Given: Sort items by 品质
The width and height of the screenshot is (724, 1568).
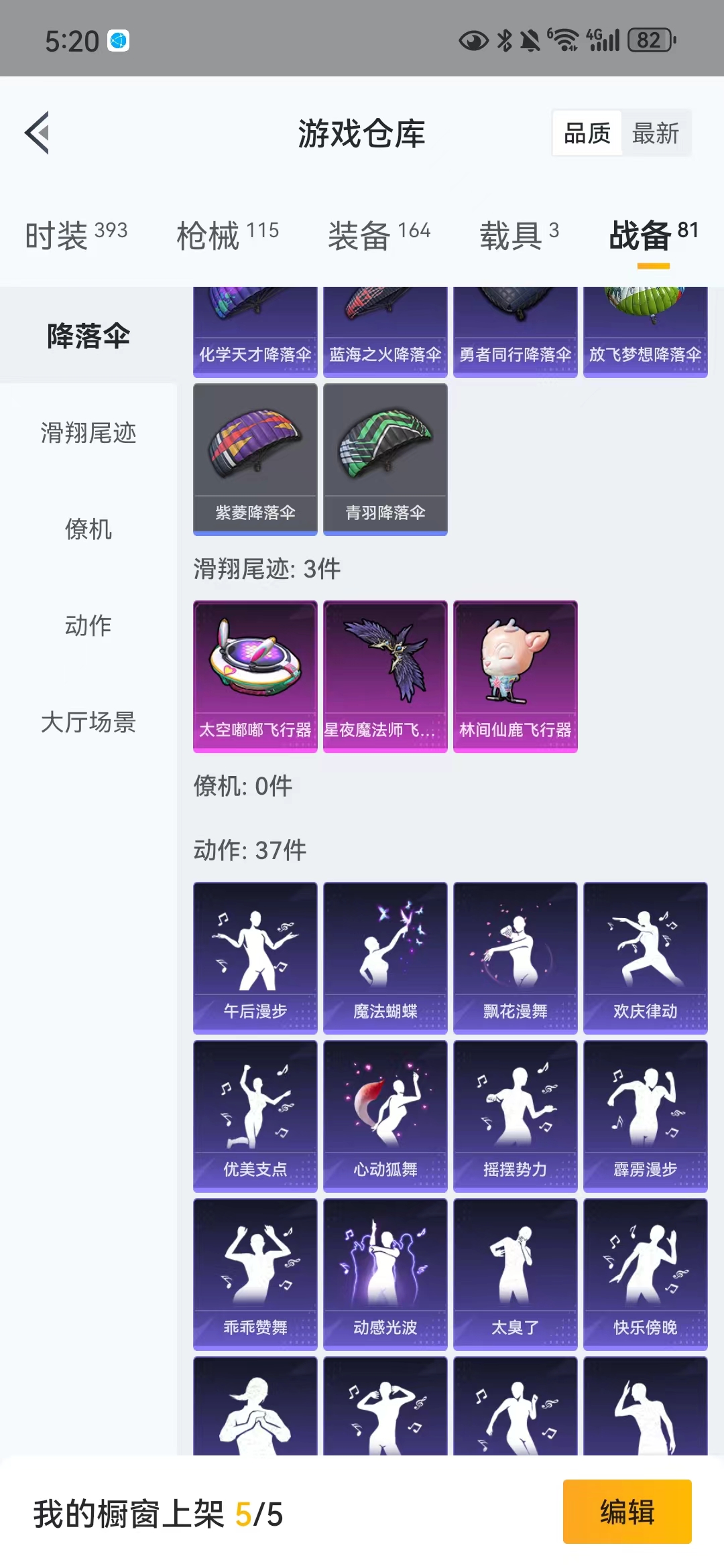Looking at the screenshot, I should pos(587,133).
